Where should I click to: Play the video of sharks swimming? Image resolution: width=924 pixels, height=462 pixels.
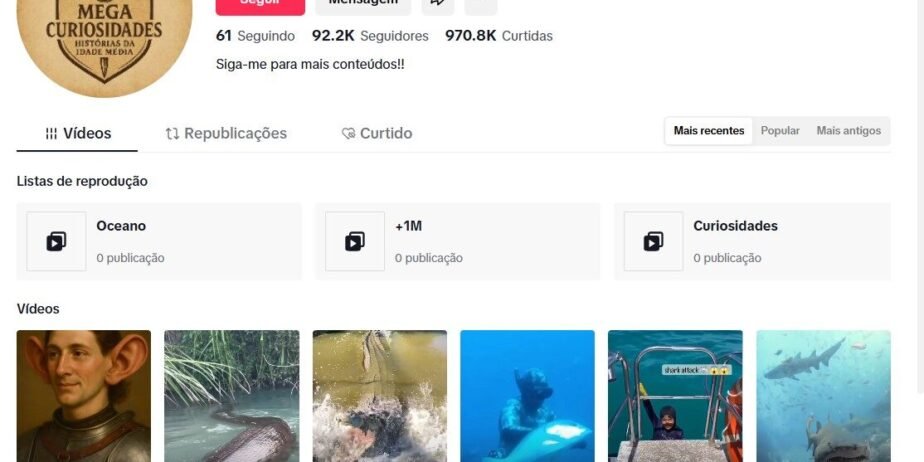[823, 396]
